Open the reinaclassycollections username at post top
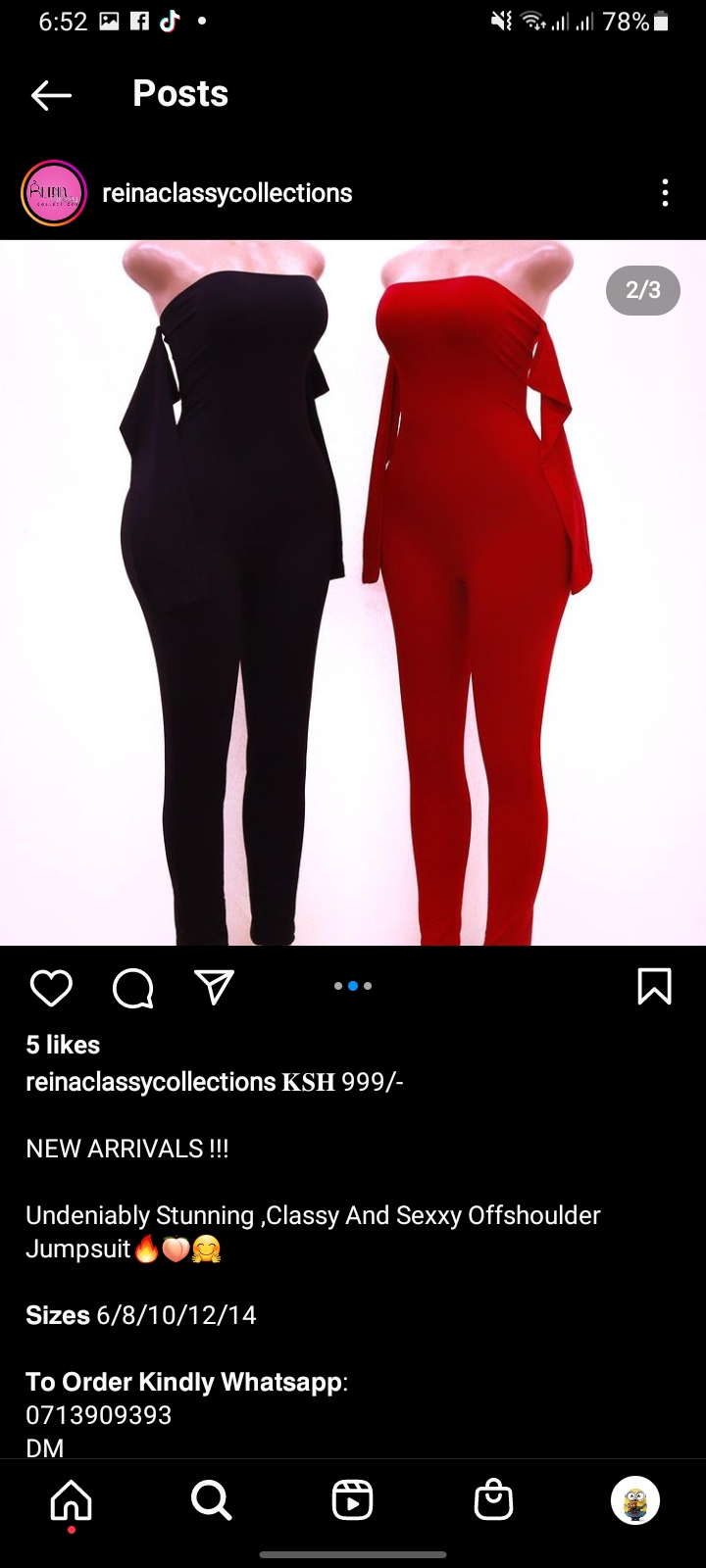706x1568 pixels. (227, 193)
